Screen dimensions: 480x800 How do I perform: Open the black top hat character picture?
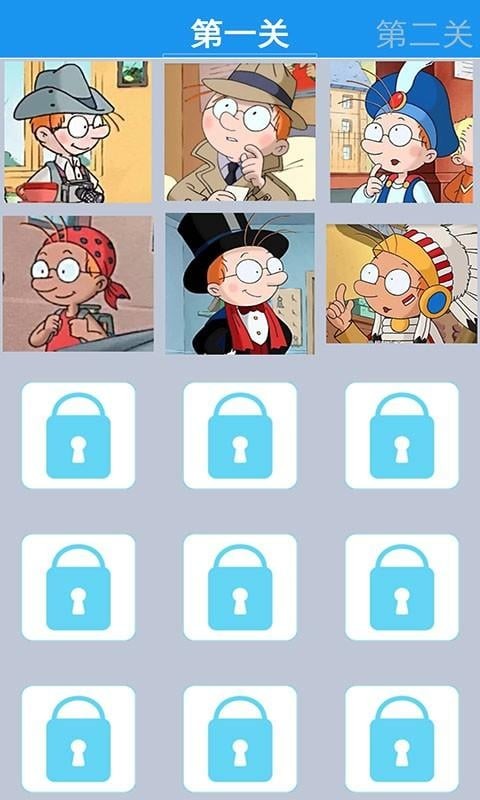pos(240,283)
